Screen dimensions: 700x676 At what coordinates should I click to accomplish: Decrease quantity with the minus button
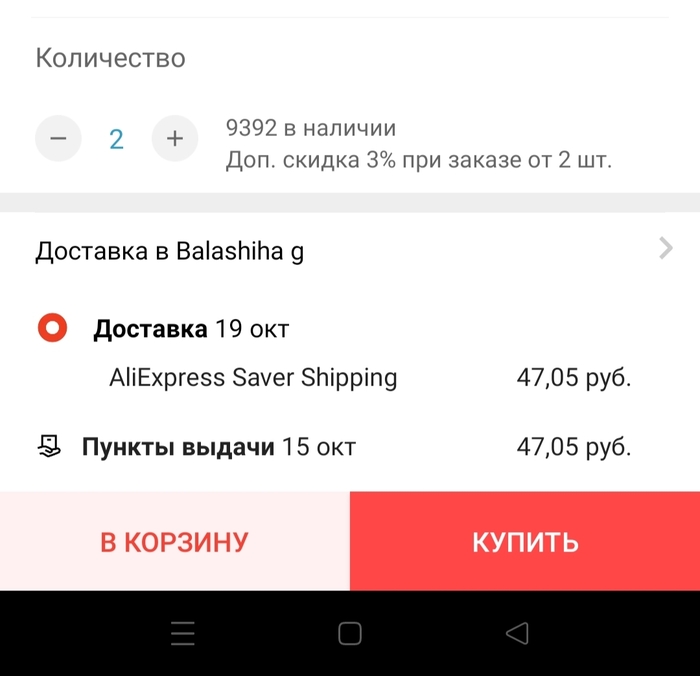pos(58,139)
